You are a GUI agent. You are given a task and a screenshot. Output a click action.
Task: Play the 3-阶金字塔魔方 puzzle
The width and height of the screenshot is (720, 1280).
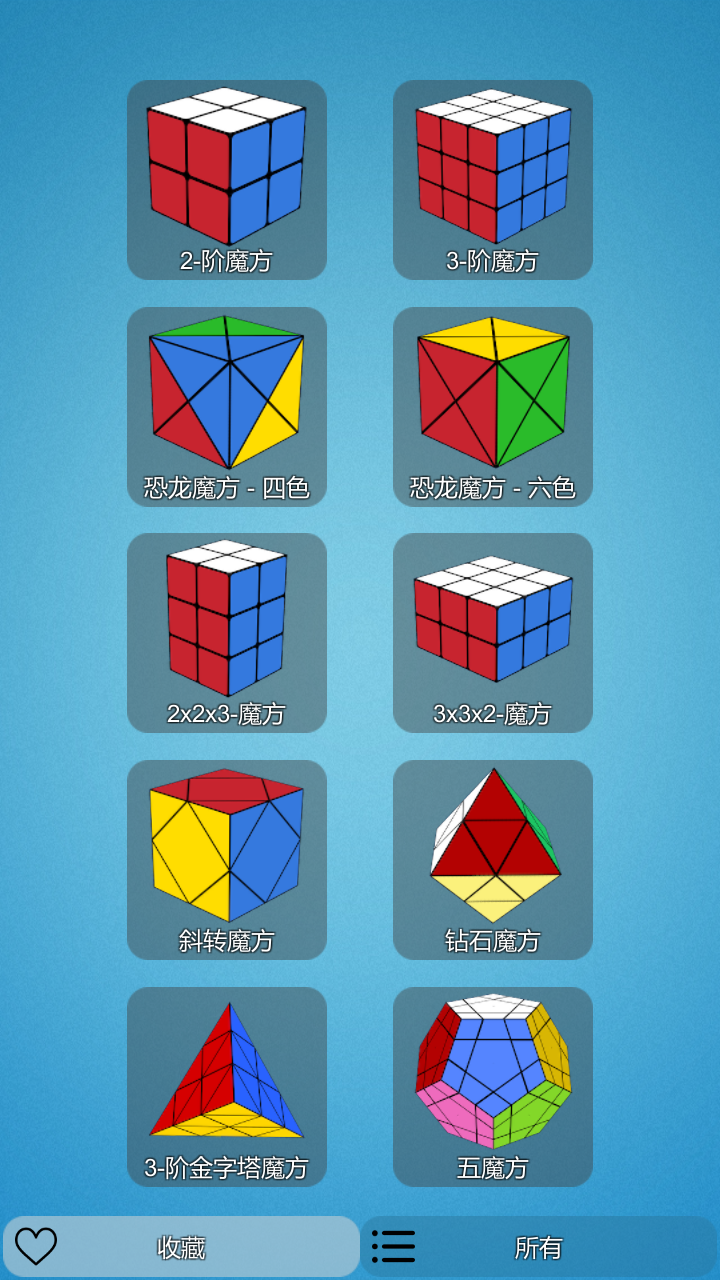point(227,1087)
